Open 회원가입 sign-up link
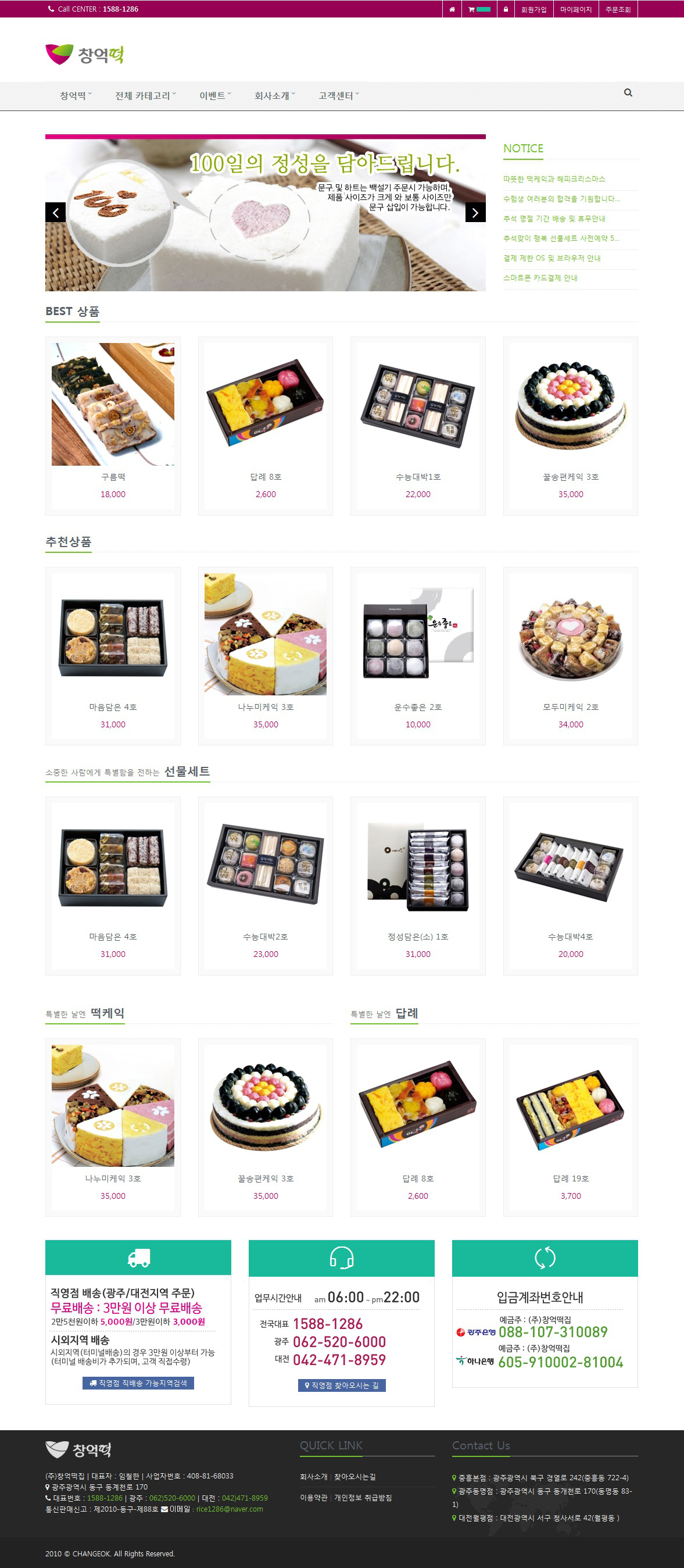The image size is (684, 1568). [533, 9]
